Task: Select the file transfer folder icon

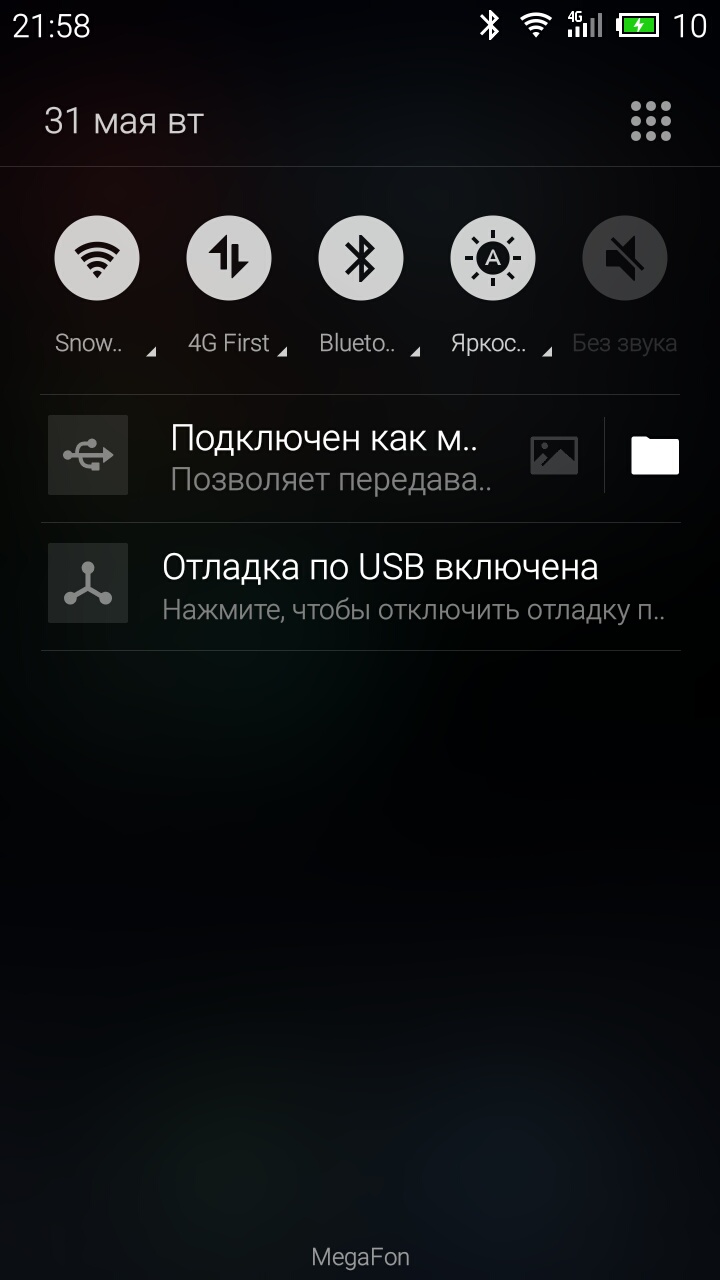Action: [x=655, y=456]
